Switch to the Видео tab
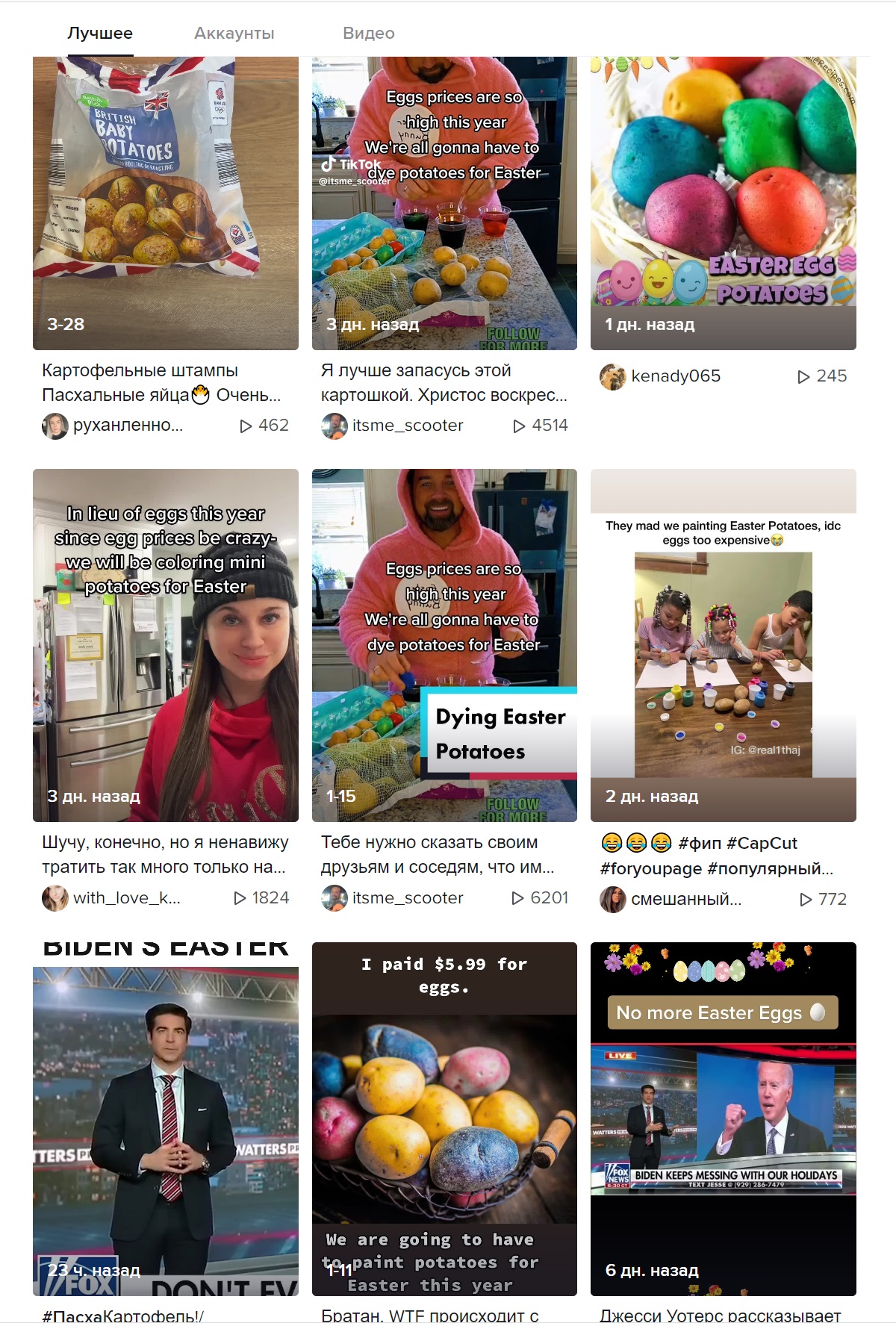The height and width of the screenshot is (1326, 896). [368, 33]
